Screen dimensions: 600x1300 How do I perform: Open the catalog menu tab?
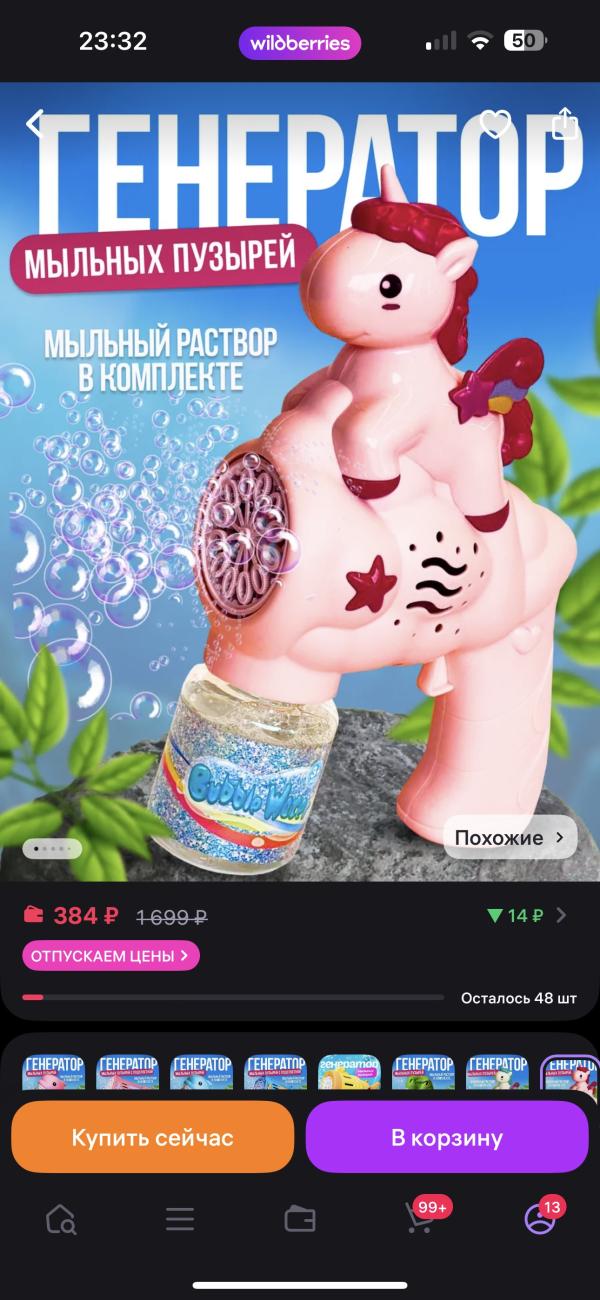pos(180,1219)
